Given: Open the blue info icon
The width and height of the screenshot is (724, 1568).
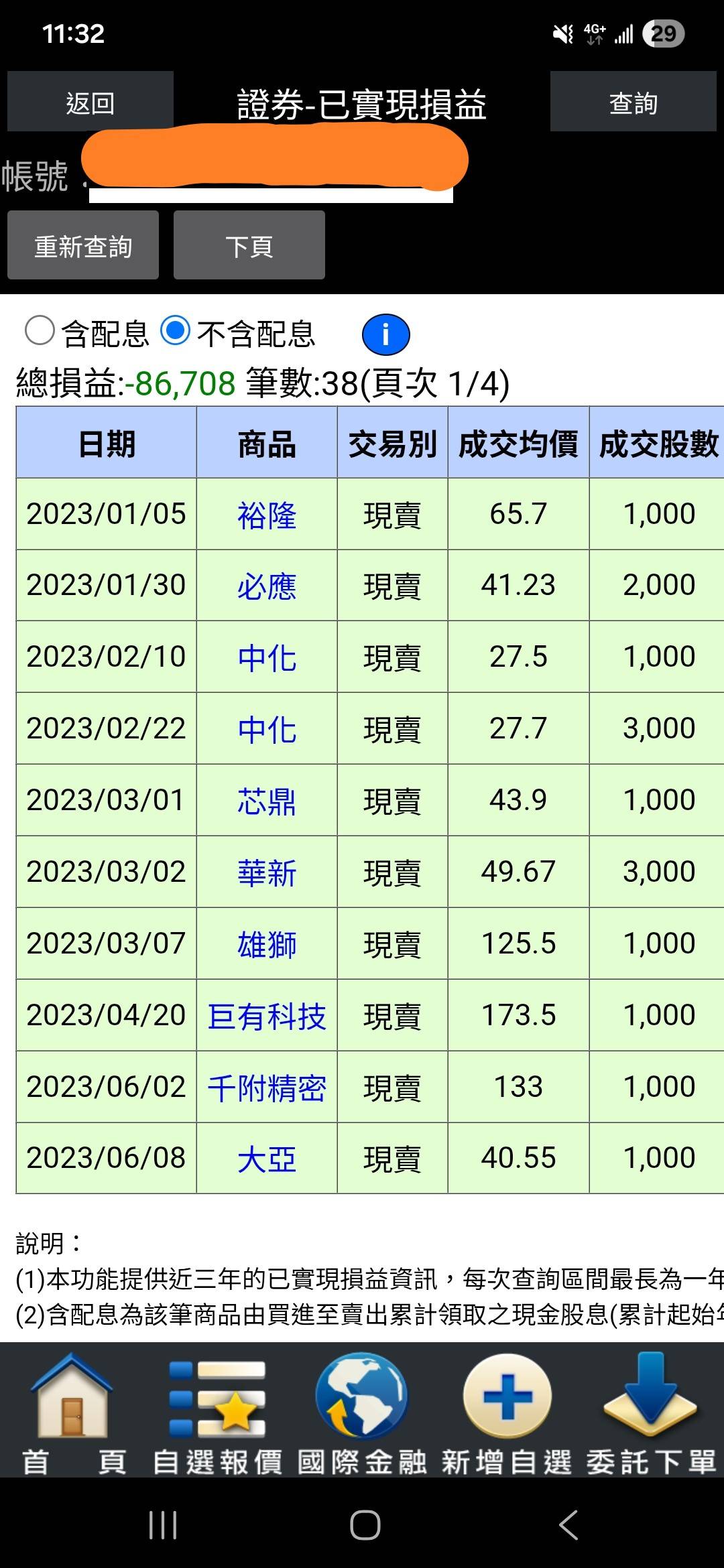Looking at the screenshot, I should (385, 334).
